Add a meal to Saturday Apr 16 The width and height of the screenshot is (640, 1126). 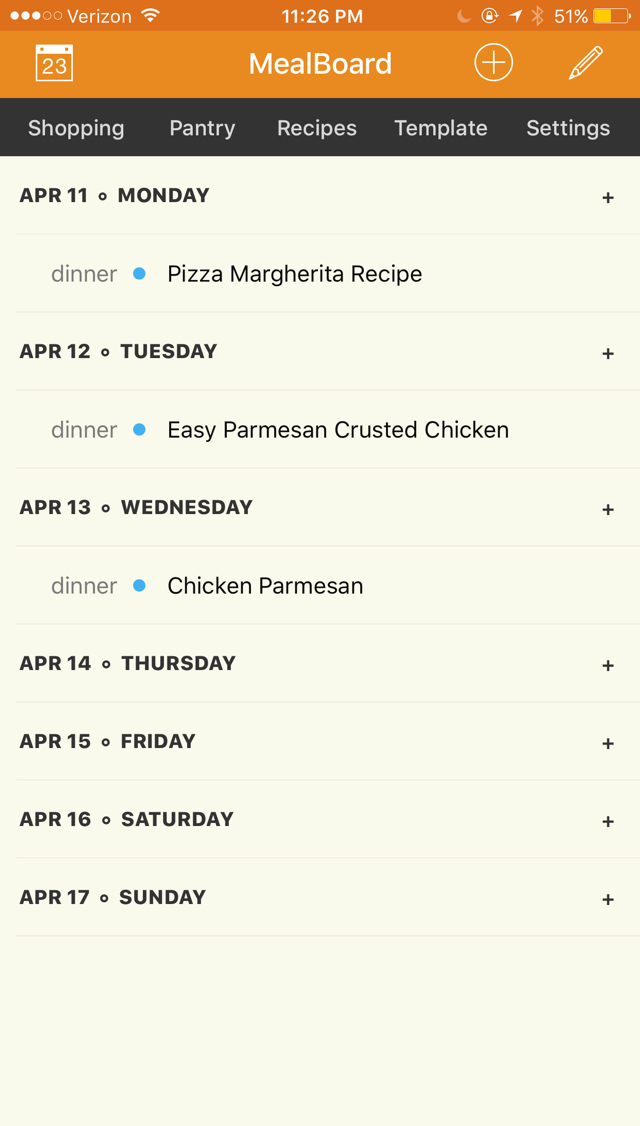(608, 822)
